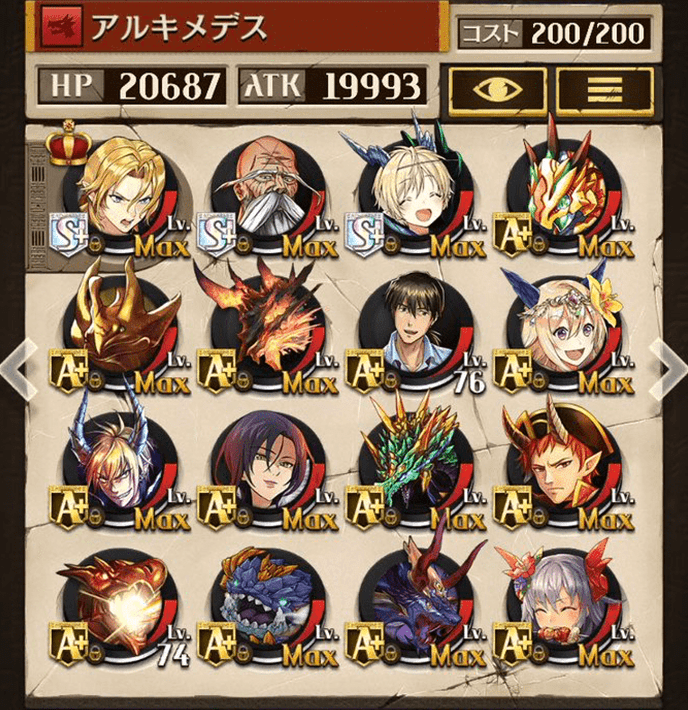This screenshot has width=688, height=710.
Task: Select the bald bearded old man card
Action: (x=267, y=193)
